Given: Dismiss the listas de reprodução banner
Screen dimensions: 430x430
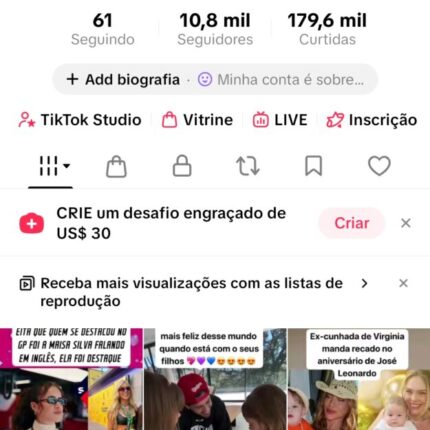Looking at the screenshot, I should point(403,283).
